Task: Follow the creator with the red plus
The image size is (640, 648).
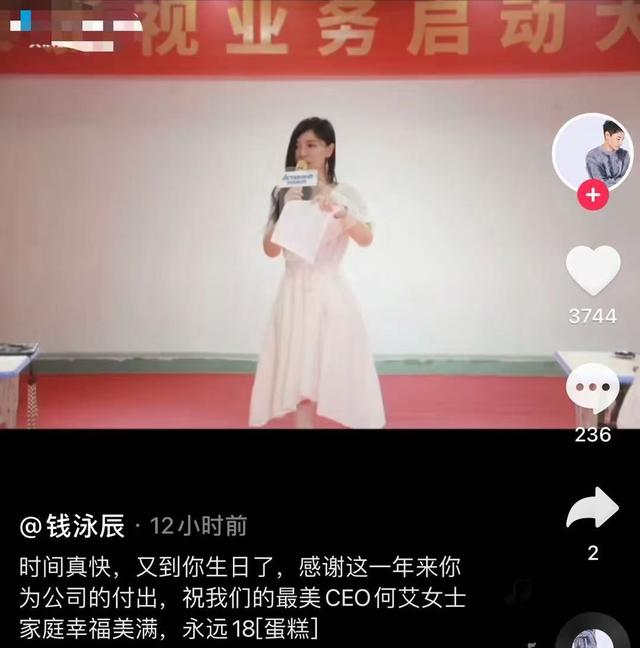Action: point(593,195)
